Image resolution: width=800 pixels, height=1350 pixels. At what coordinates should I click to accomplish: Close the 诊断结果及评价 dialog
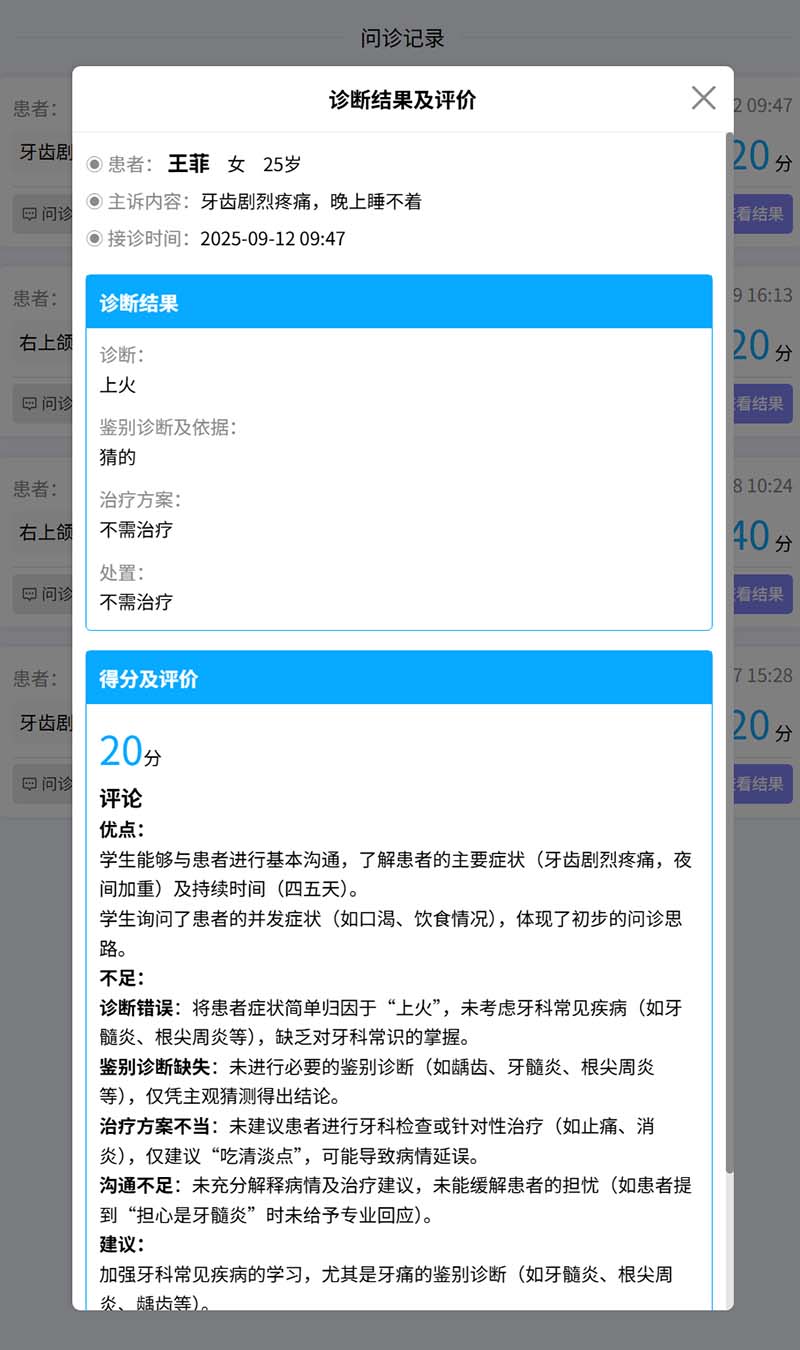coord(703,98)
